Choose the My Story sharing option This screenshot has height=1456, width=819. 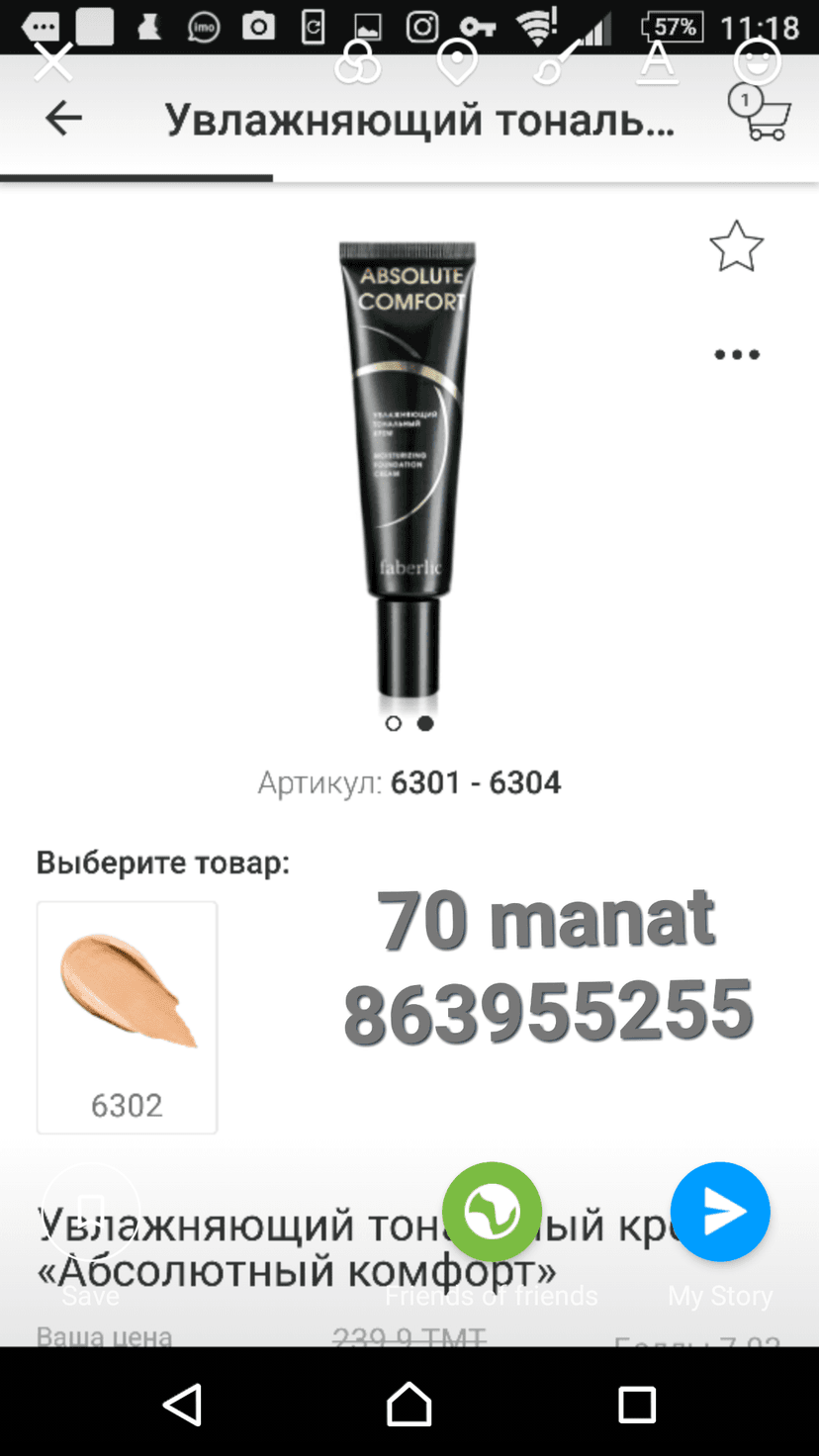click(x=720, y=1296)
